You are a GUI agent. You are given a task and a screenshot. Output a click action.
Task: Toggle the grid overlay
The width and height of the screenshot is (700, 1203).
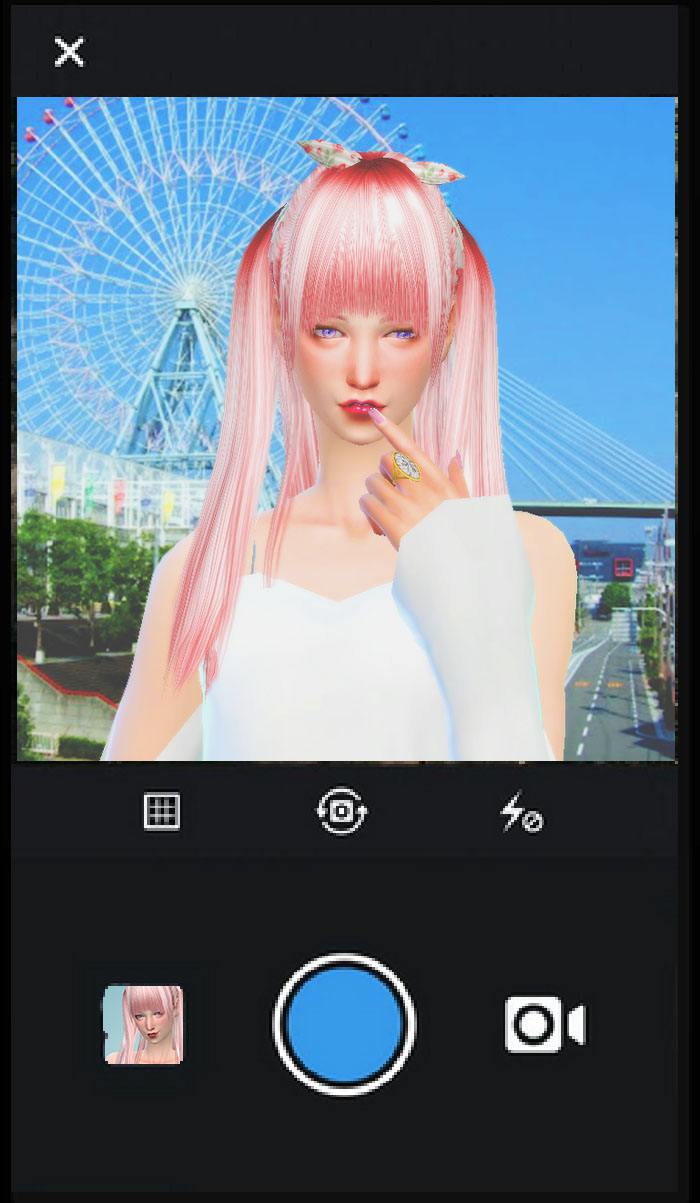[162, 811]
